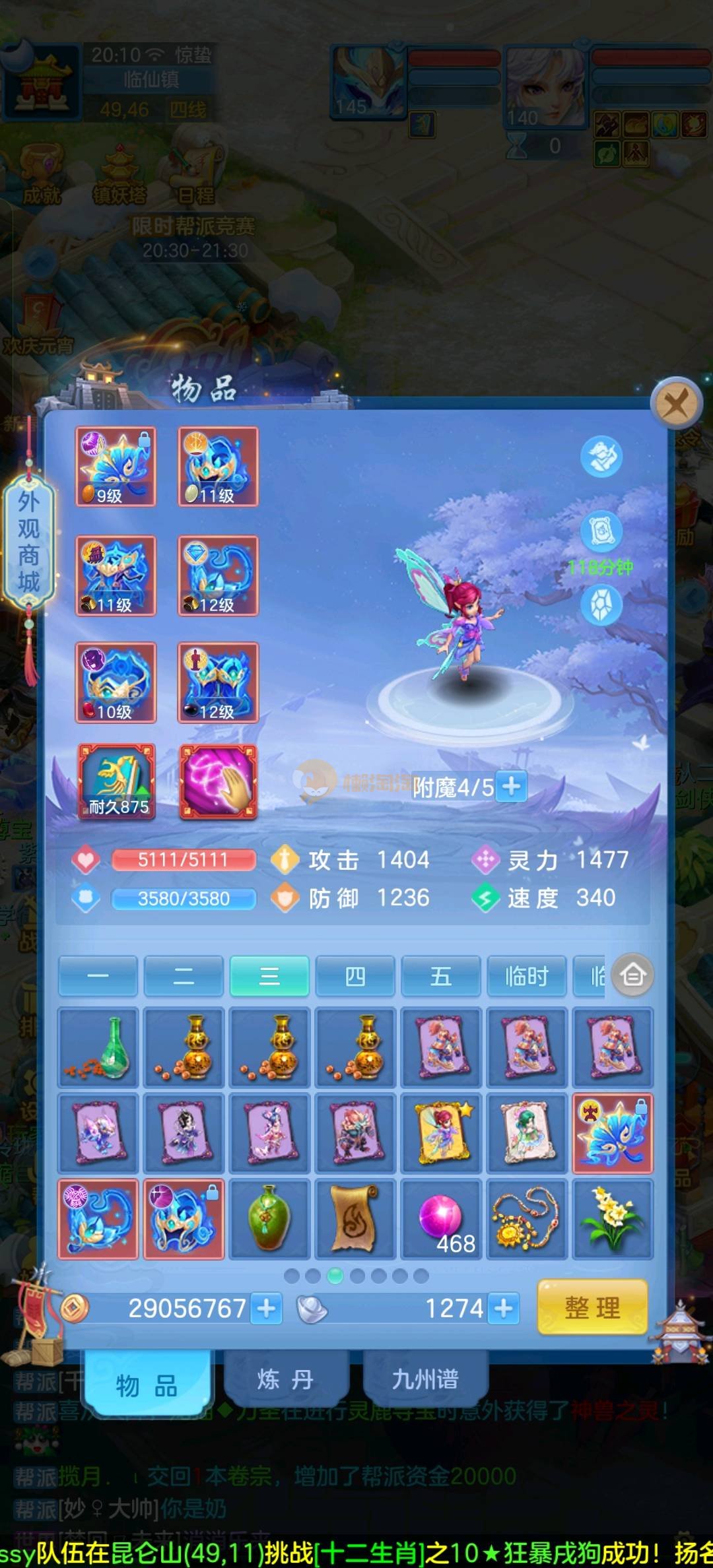Close the 物品 inventory panel
Screen dimensions: 713x1568
(x=676, y=403)
